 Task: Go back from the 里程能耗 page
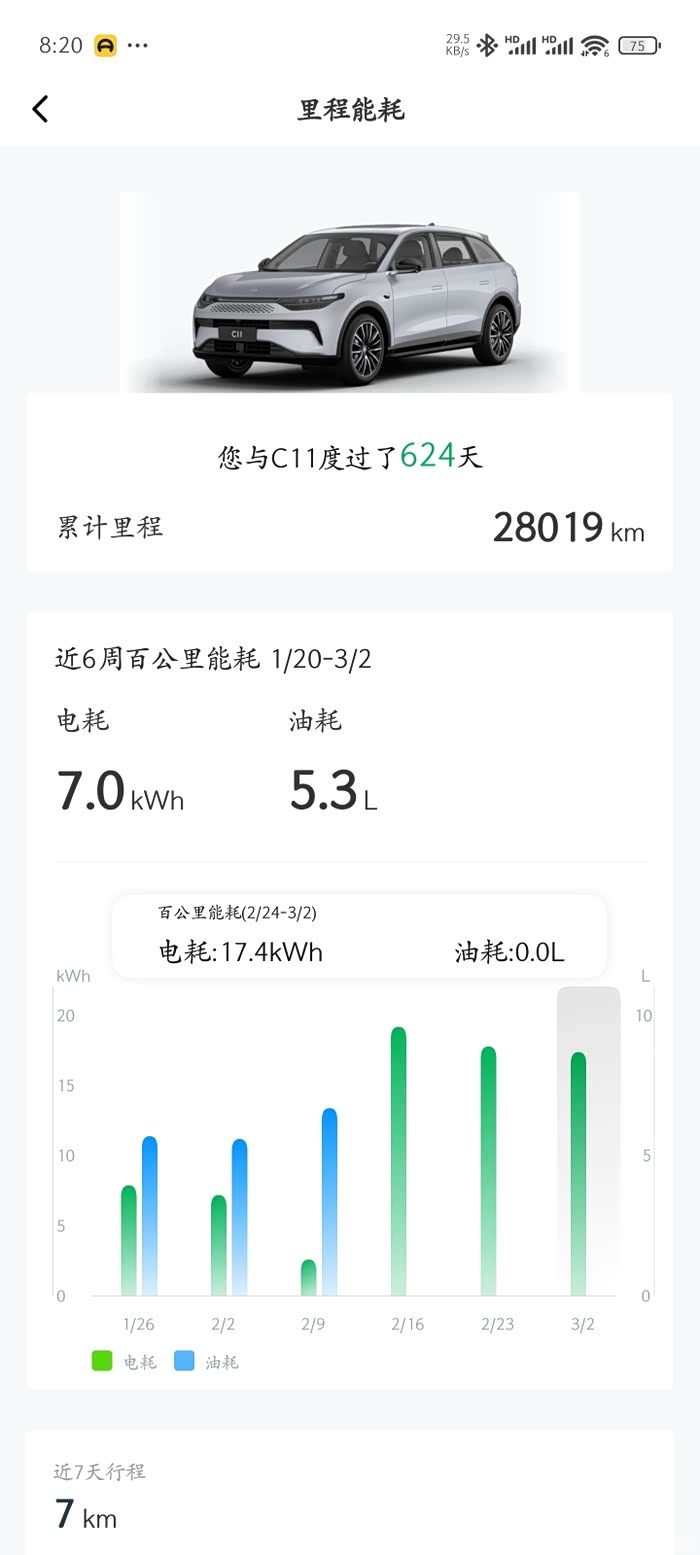[x=40, y=109]
